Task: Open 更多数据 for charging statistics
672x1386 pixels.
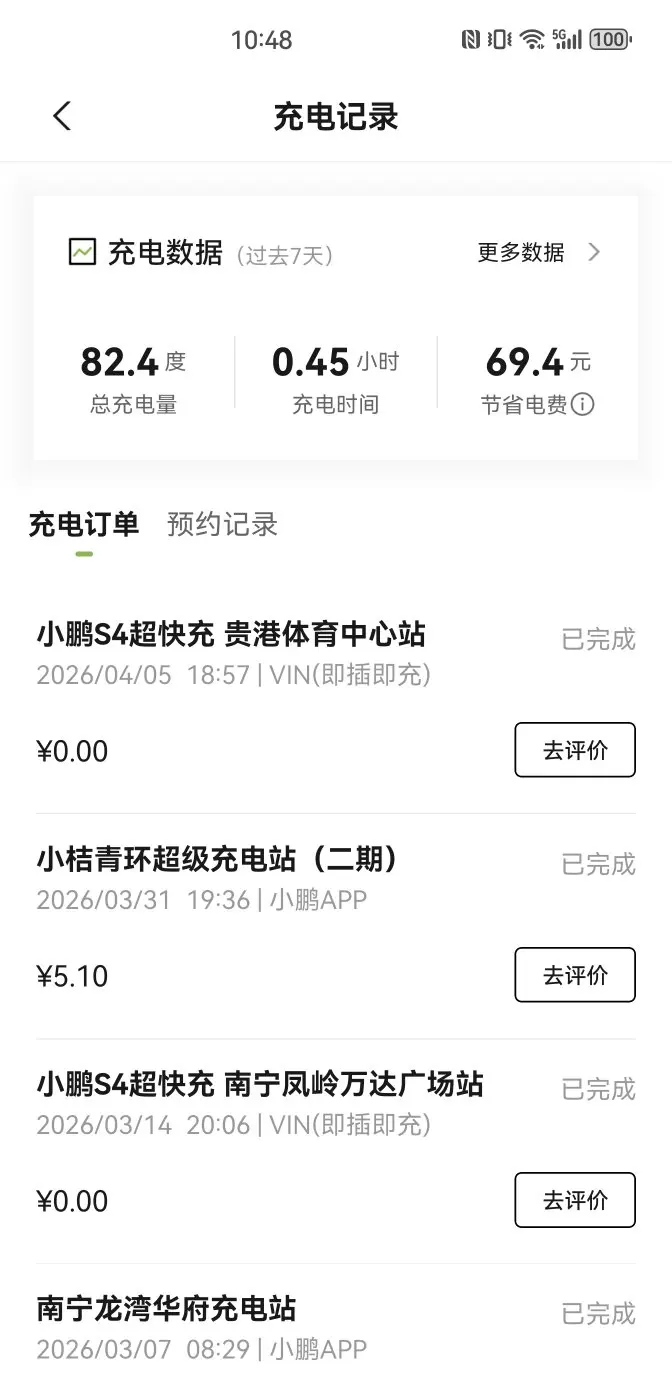Action: [538, 252]
